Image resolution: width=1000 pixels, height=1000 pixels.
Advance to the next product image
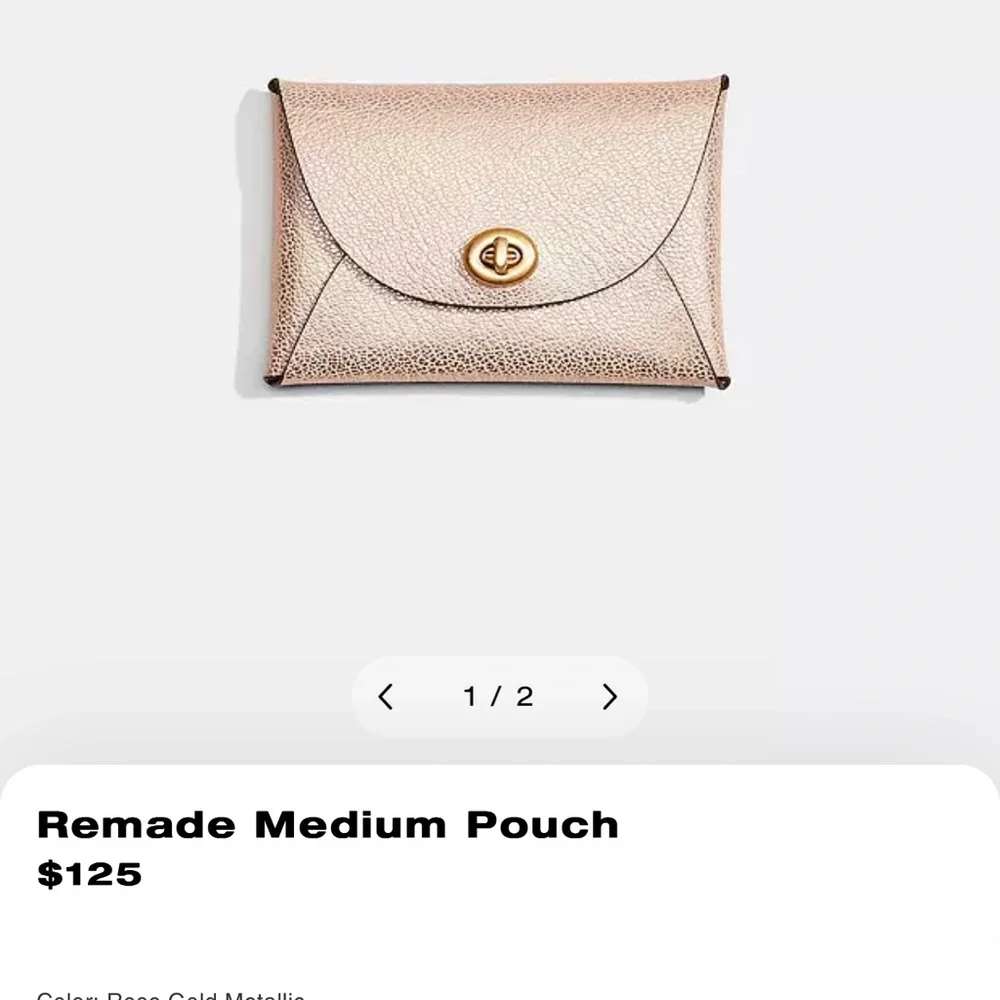click(x=610, y=697)
